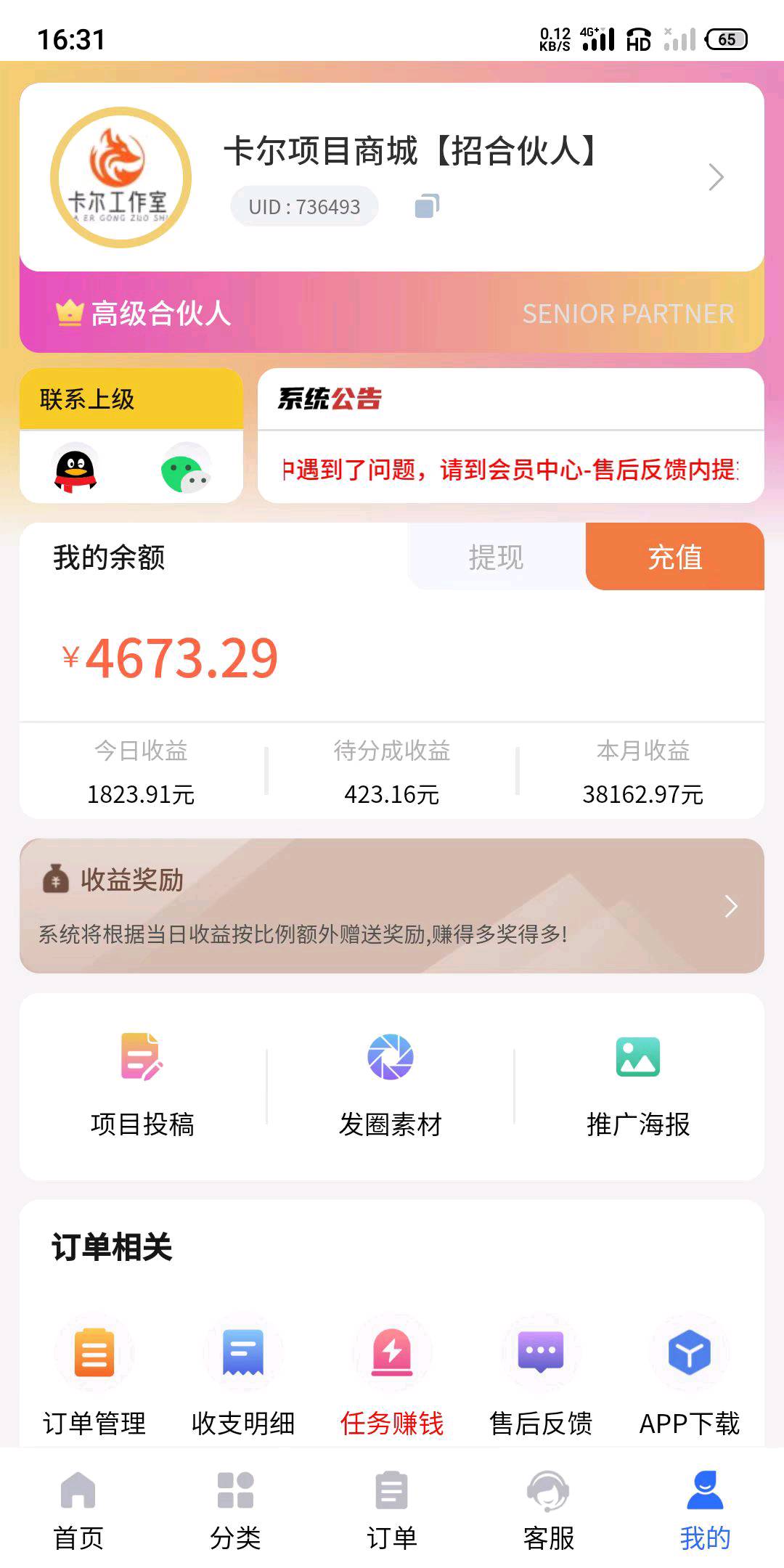This screenshot has height=1568, width=784.
Task: Switch to the 首页 home tab
Action: coord(78,1510)
